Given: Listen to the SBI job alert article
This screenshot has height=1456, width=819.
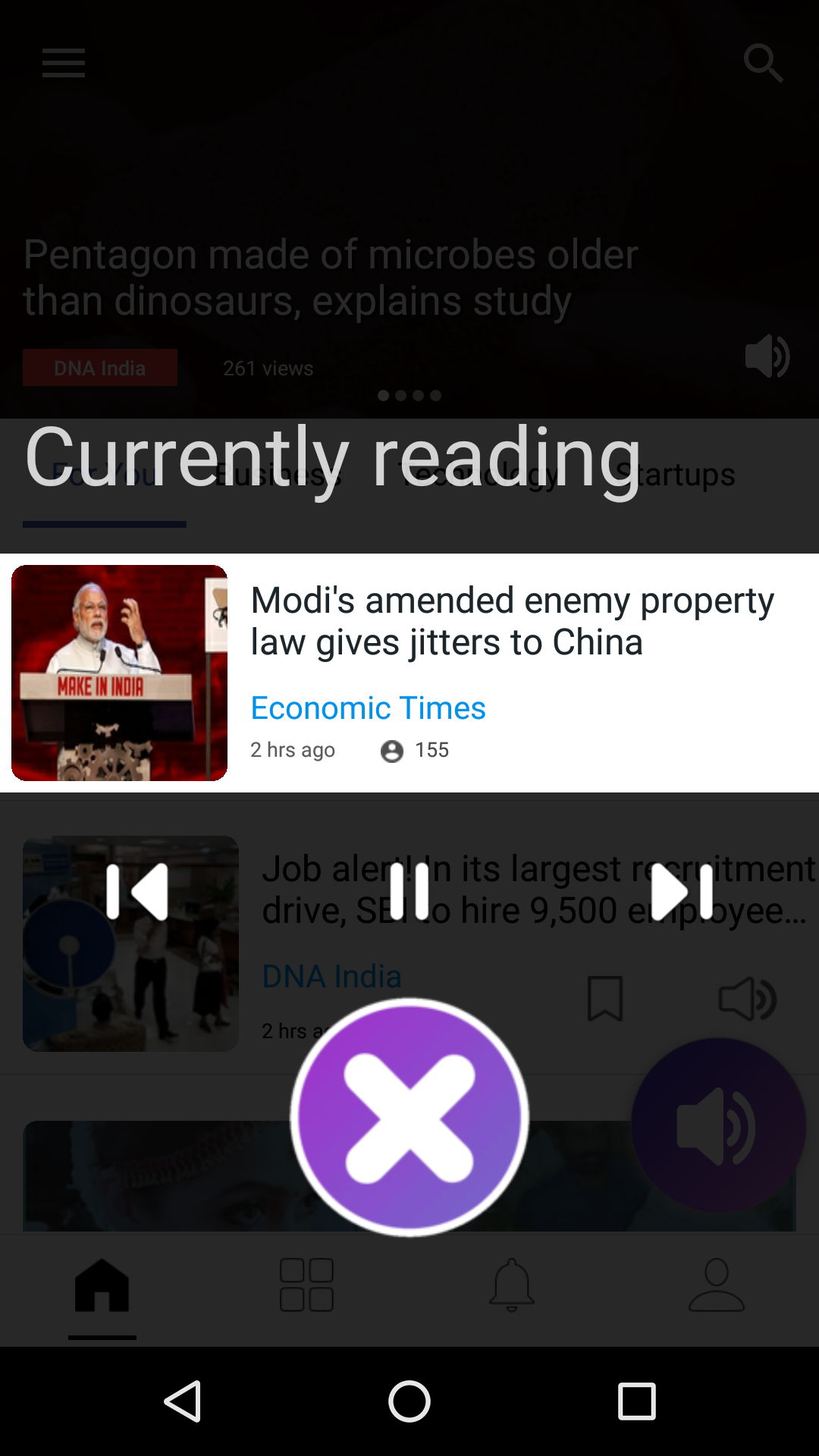Looking at the screenshot, I should (x=747, y=999).
